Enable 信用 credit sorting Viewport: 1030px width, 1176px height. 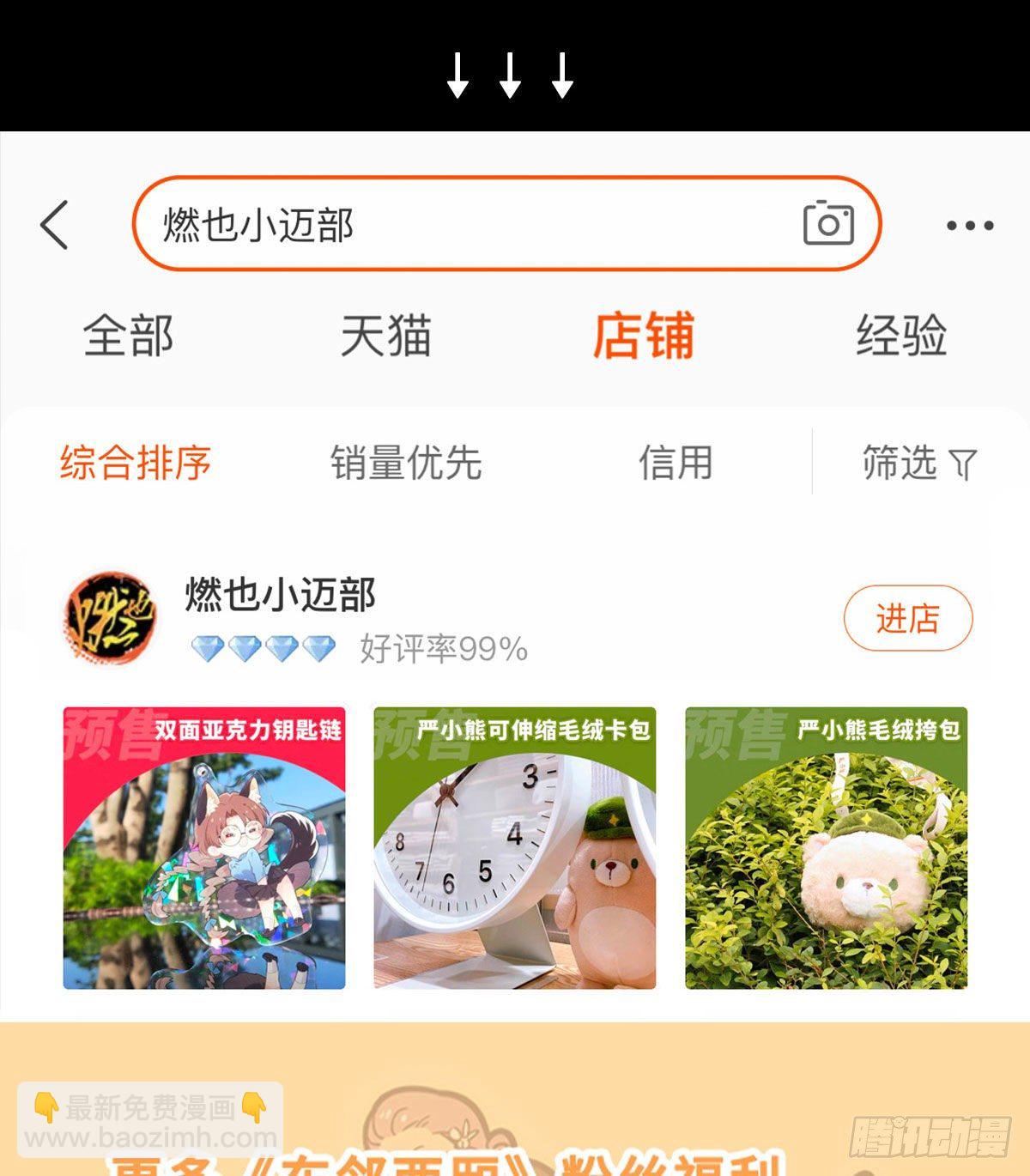click(x=676, y=464)
